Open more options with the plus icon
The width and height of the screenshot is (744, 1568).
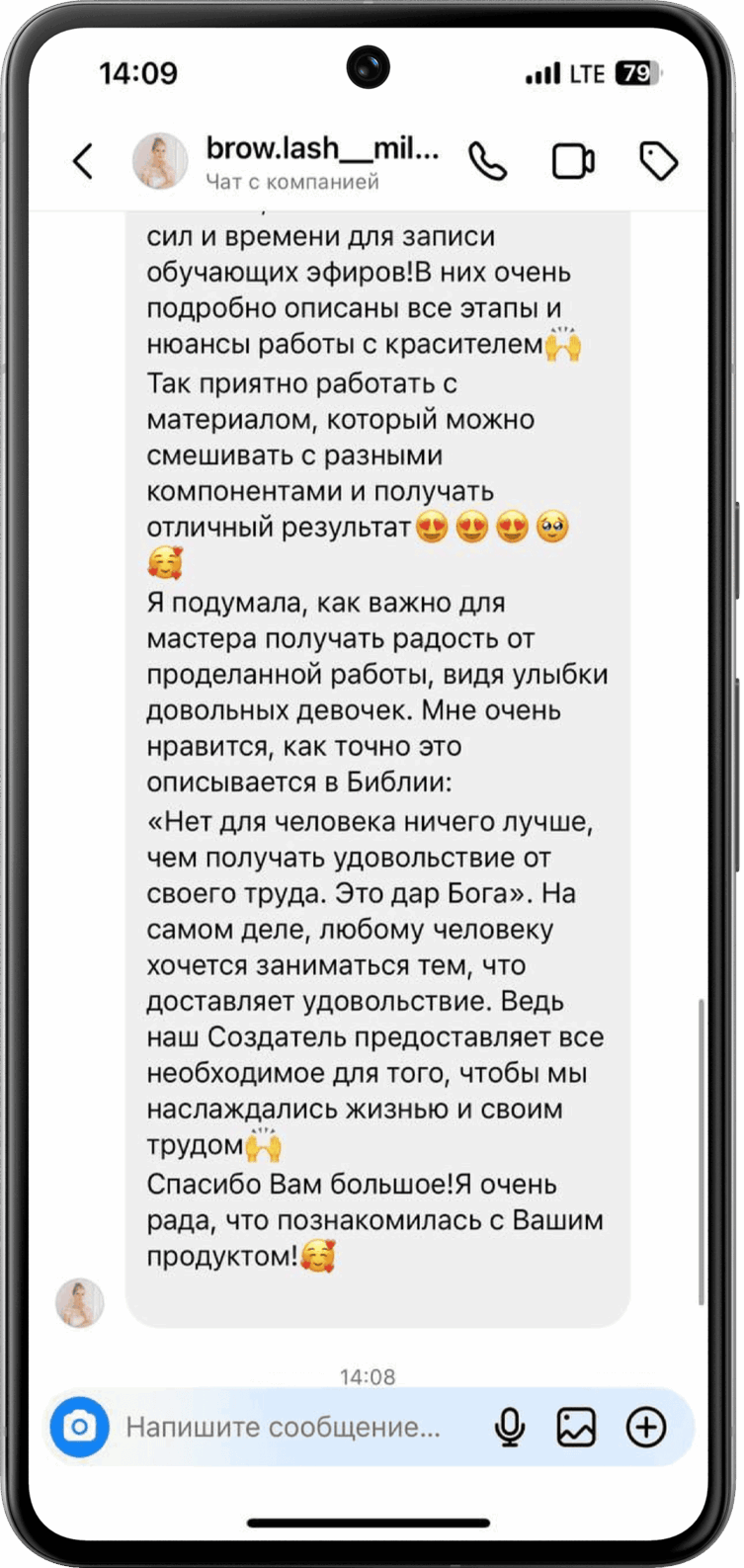(x=646, y=1427)
